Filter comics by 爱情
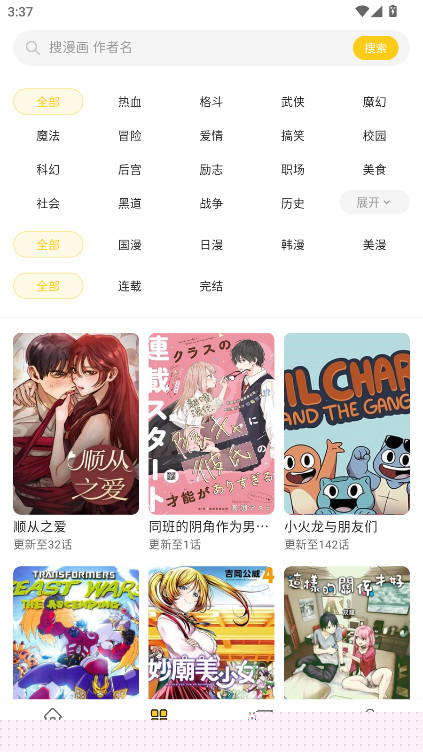This screenshot has width=423, height=752. [x=211, y=136]
